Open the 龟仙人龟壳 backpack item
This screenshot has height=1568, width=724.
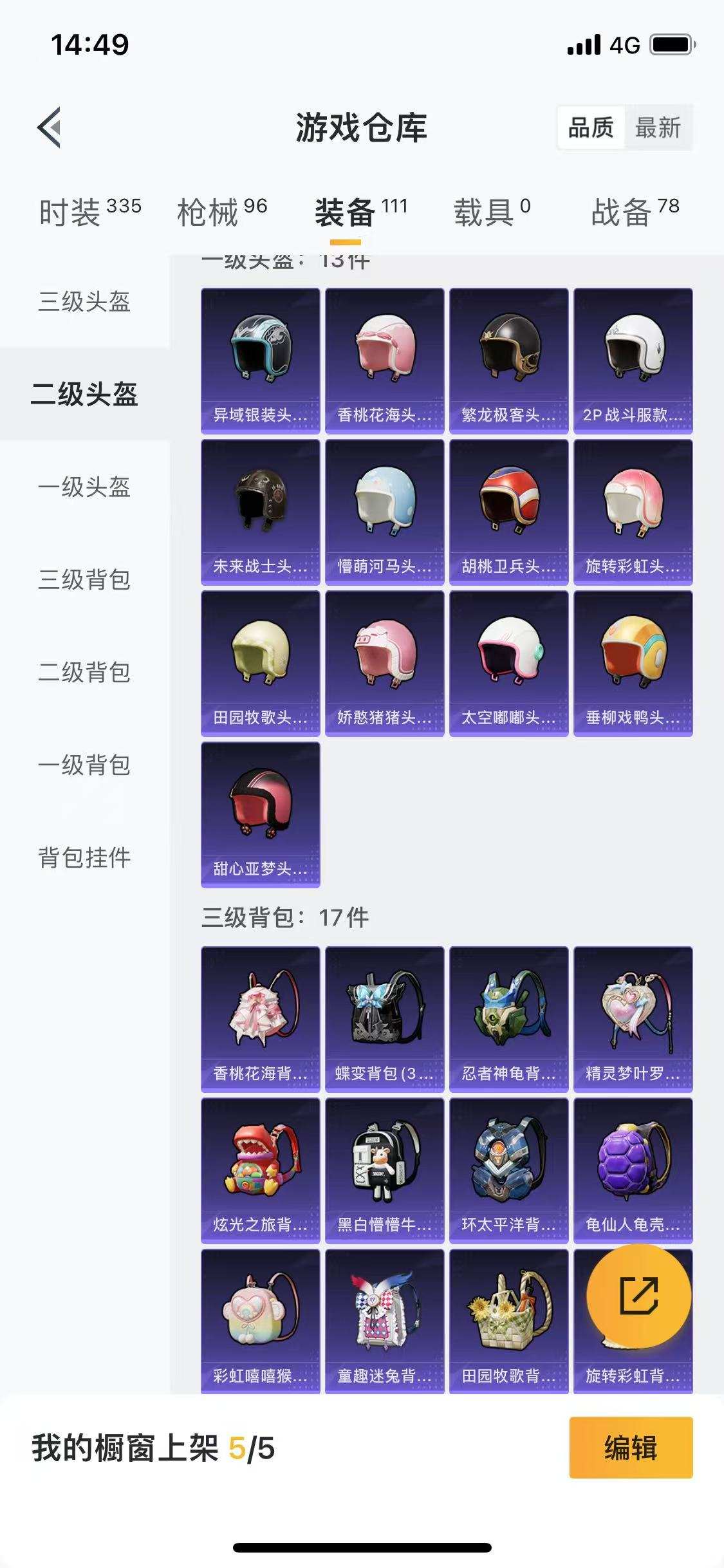coord(633,1170)
